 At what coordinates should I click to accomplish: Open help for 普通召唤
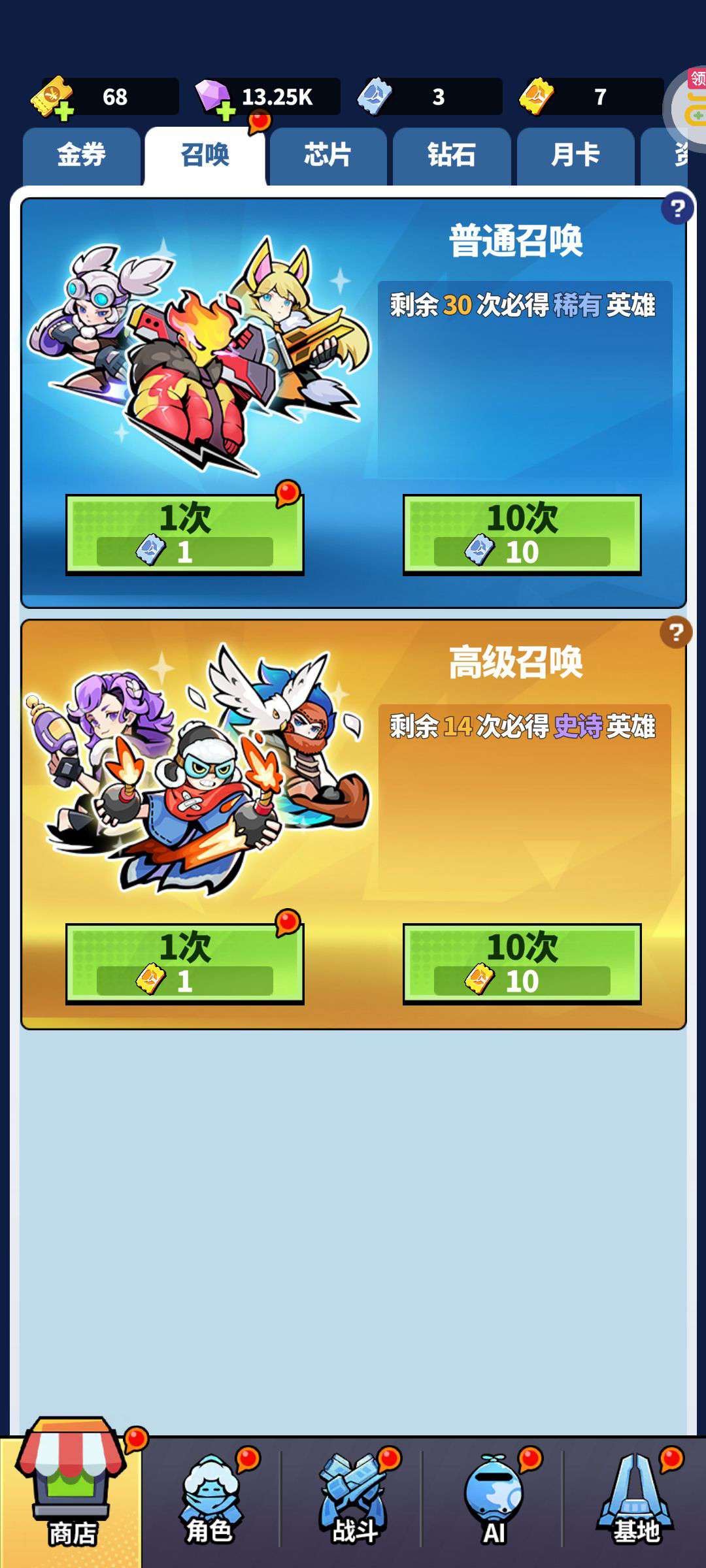(677, 209)
